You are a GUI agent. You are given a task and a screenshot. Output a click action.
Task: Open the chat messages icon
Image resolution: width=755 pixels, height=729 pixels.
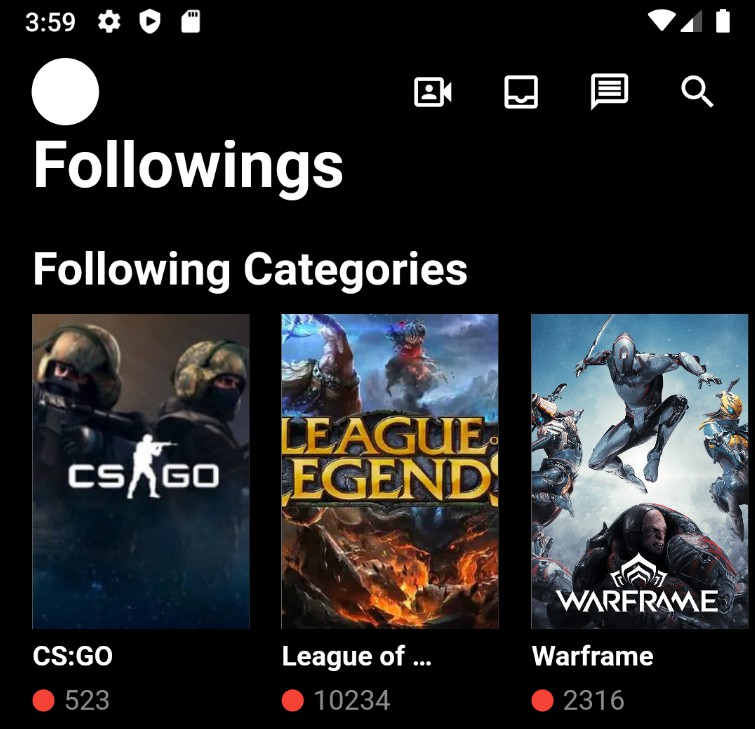coord(609,92)
